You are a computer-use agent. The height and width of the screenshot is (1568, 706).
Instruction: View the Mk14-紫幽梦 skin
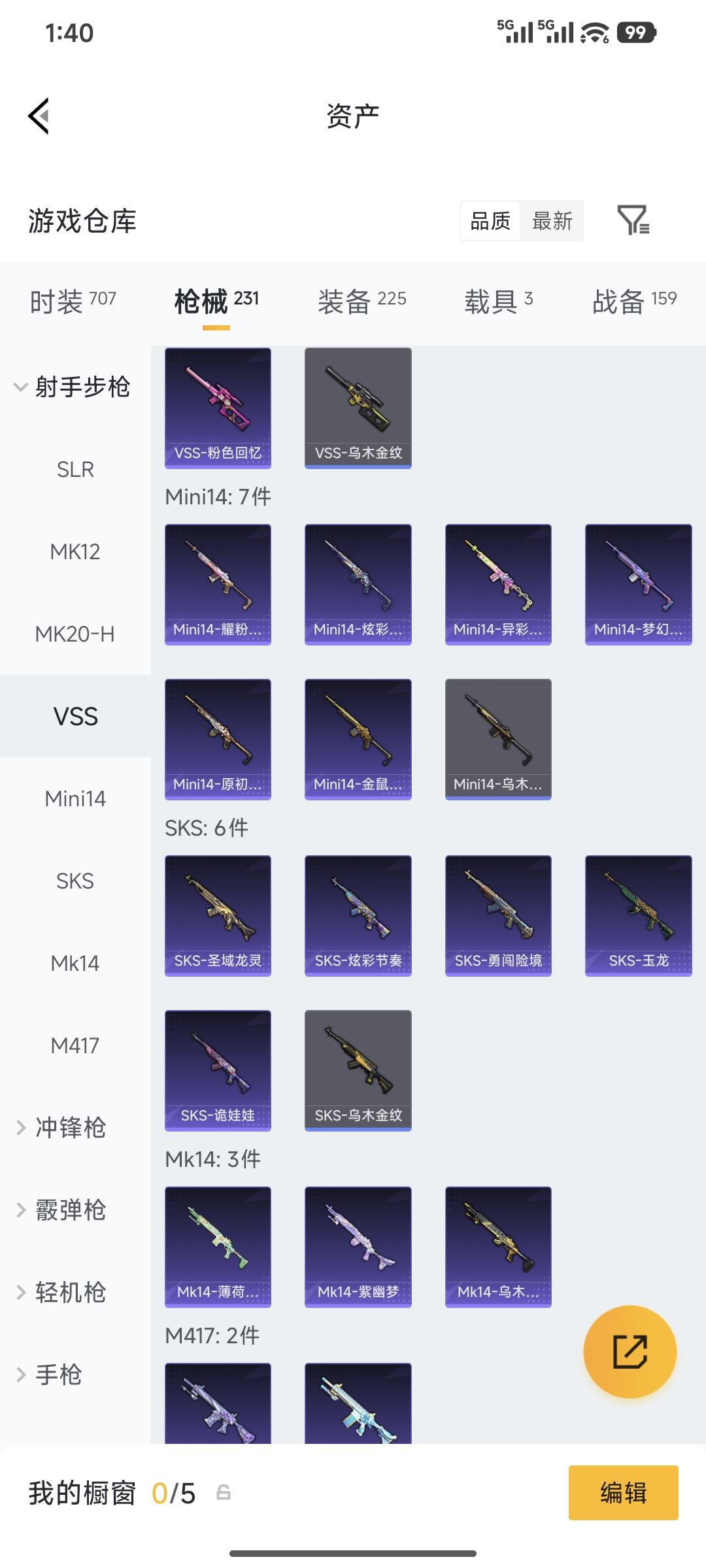pos(358,1247)
